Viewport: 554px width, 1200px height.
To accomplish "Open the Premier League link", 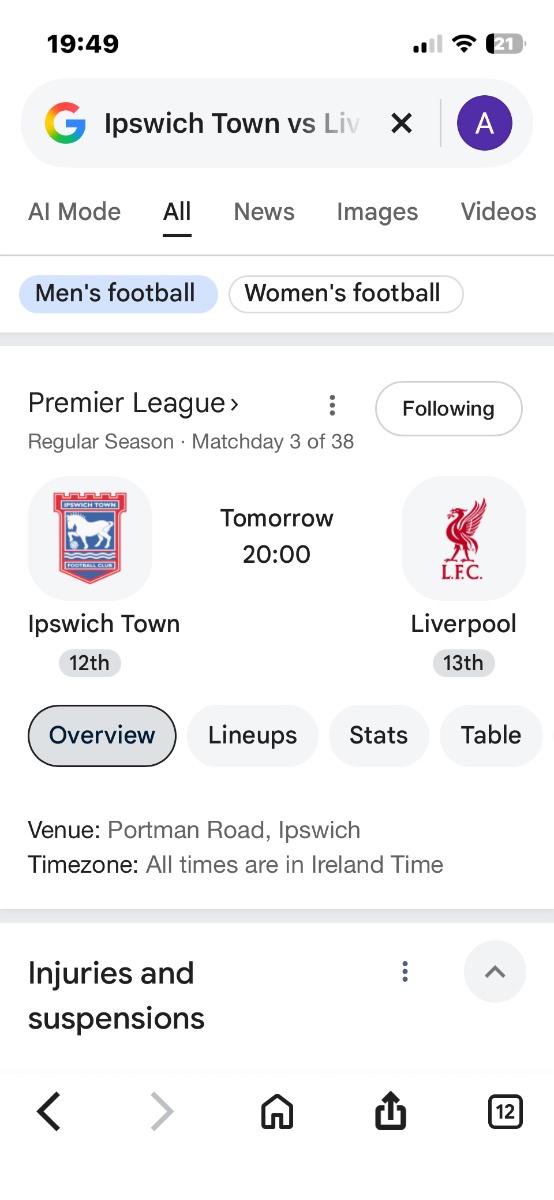I will [x=134, y=403].
